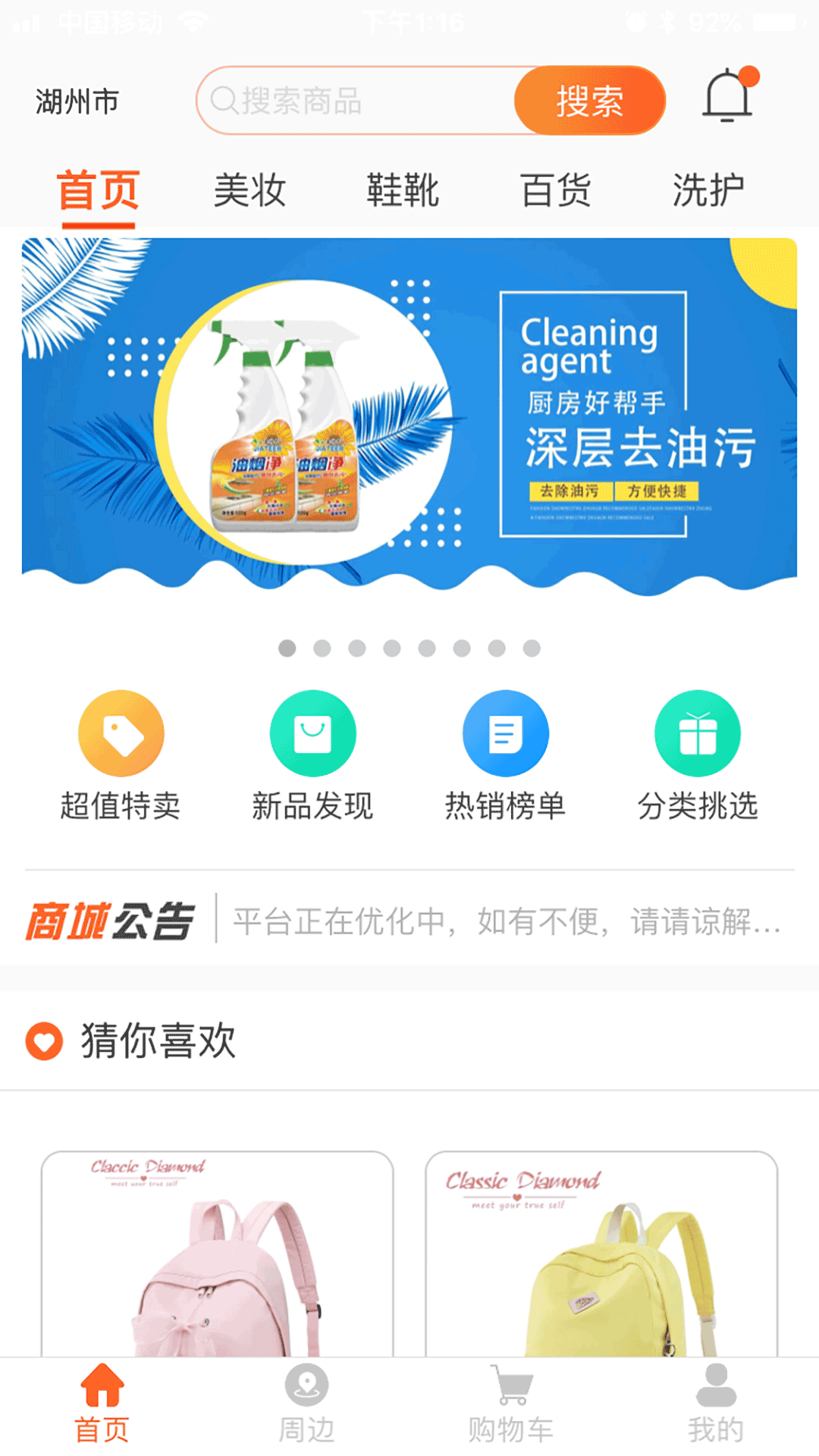Open the 百货 department tab

tap(556, 191)
